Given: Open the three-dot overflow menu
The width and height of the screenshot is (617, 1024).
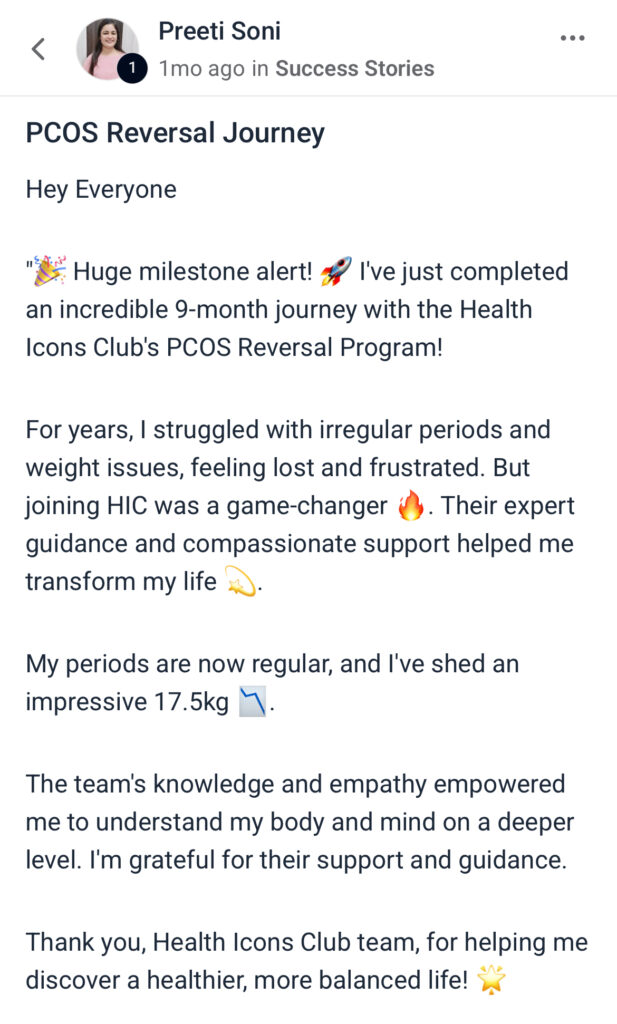Looking at the screenshot, I should tap(573, 39).
